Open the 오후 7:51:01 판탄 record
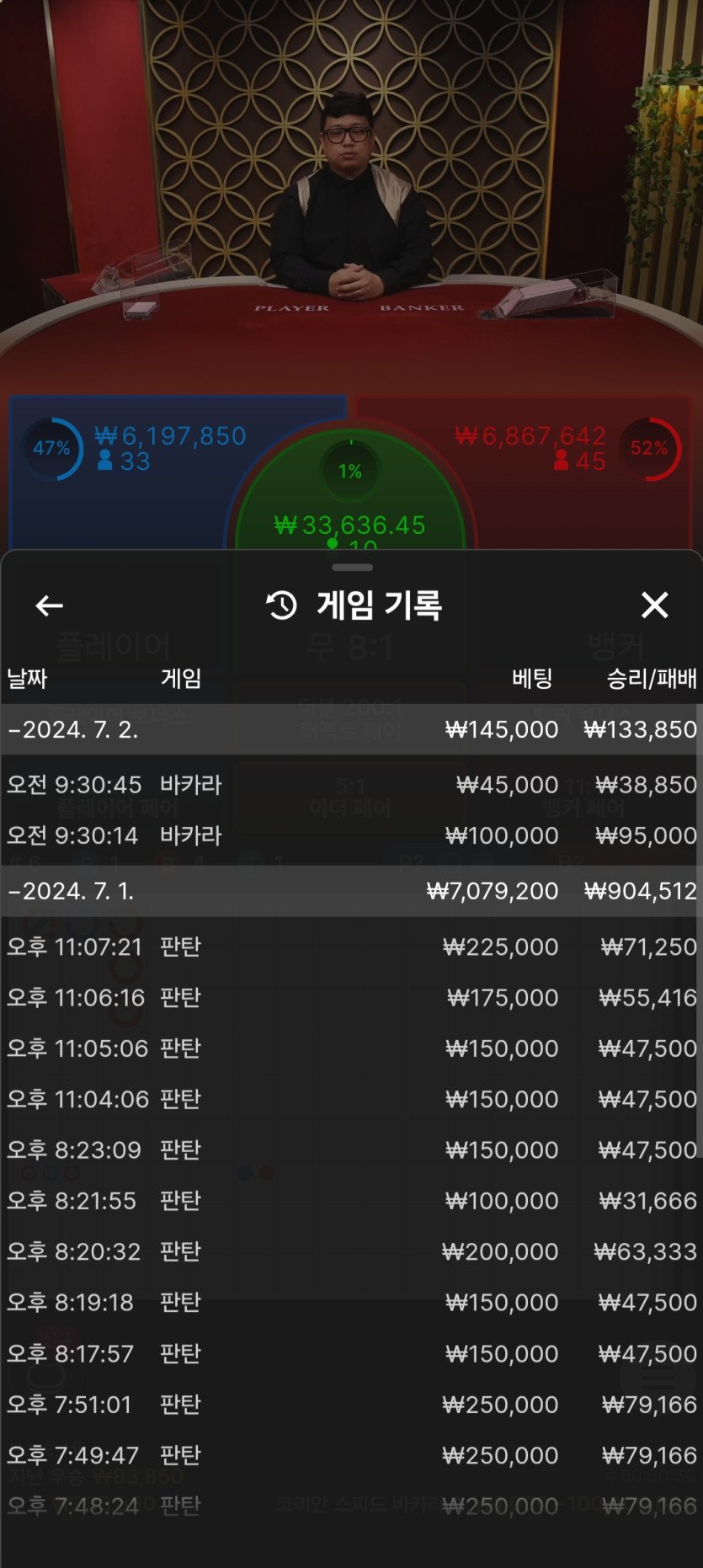Screen dimensions: 703x1568 [x=351, y=1405]
